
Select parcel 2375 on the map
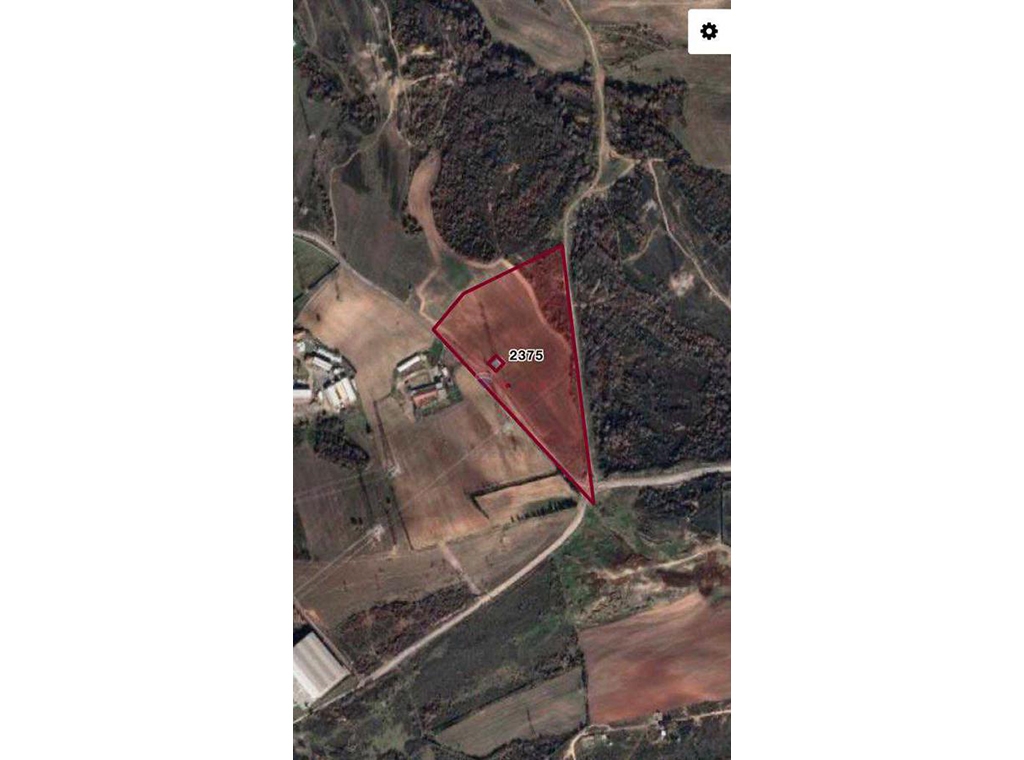pyautogui.click(x=526, y=355)
